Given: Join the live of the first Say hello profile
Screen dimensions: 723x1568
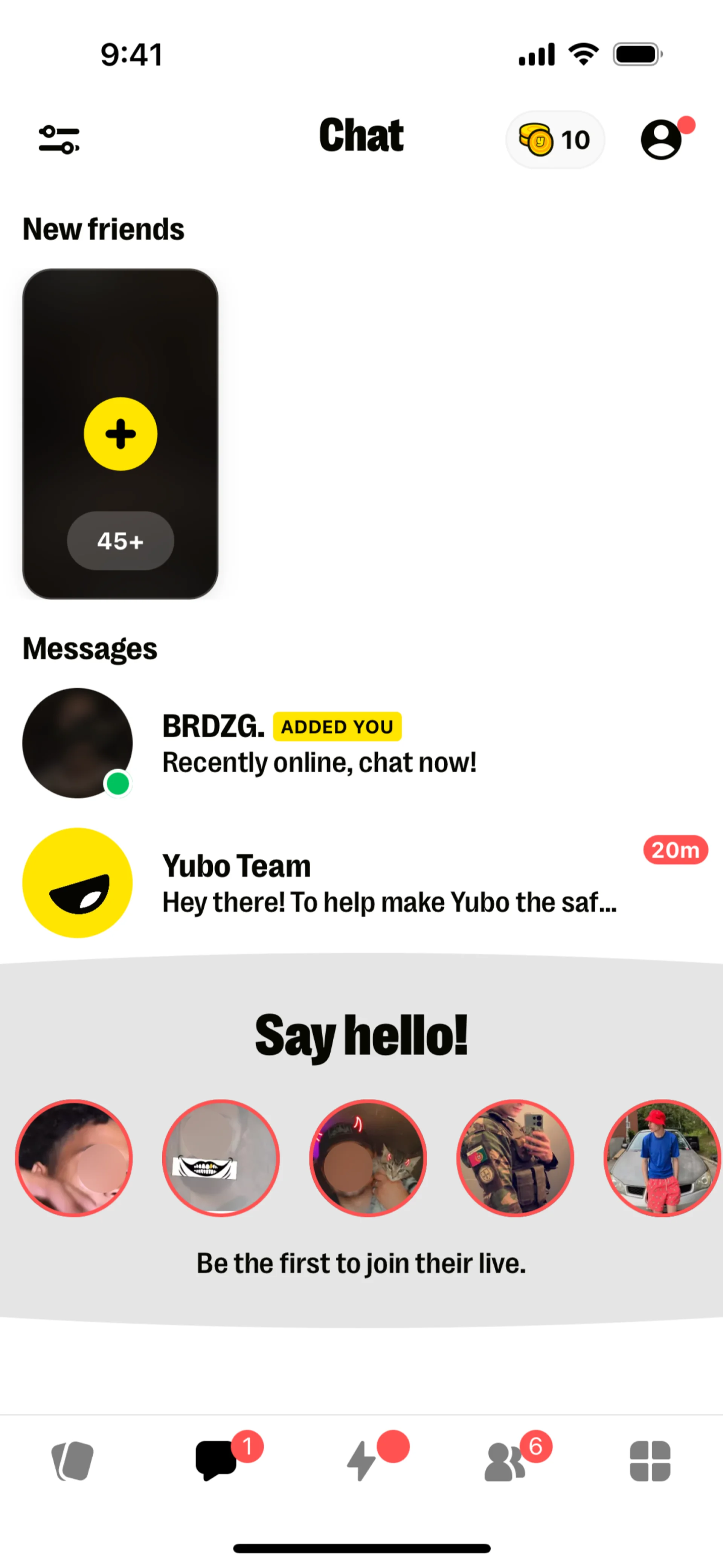Looking at the screenshot, I should 74,1158.
